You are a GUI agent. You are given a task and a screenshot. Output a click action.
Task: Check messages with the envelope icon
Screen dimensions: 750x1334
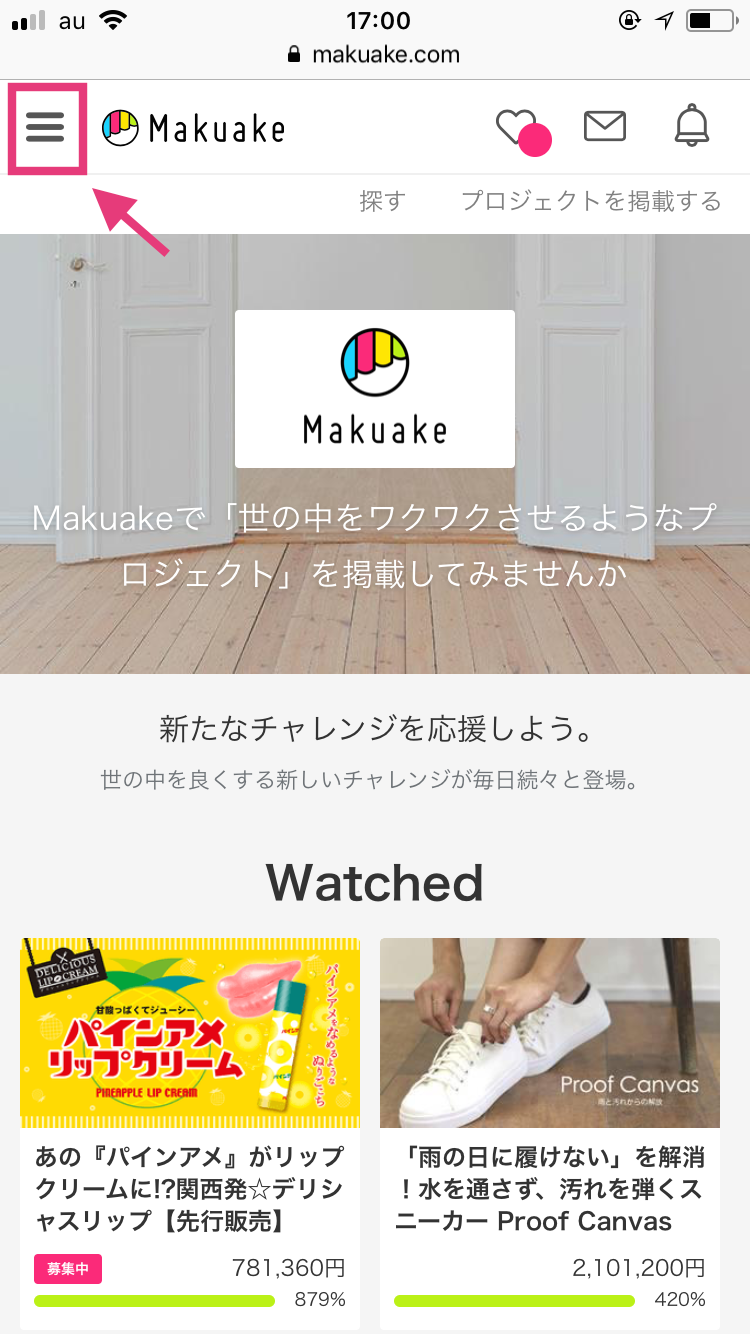point(604,126)
